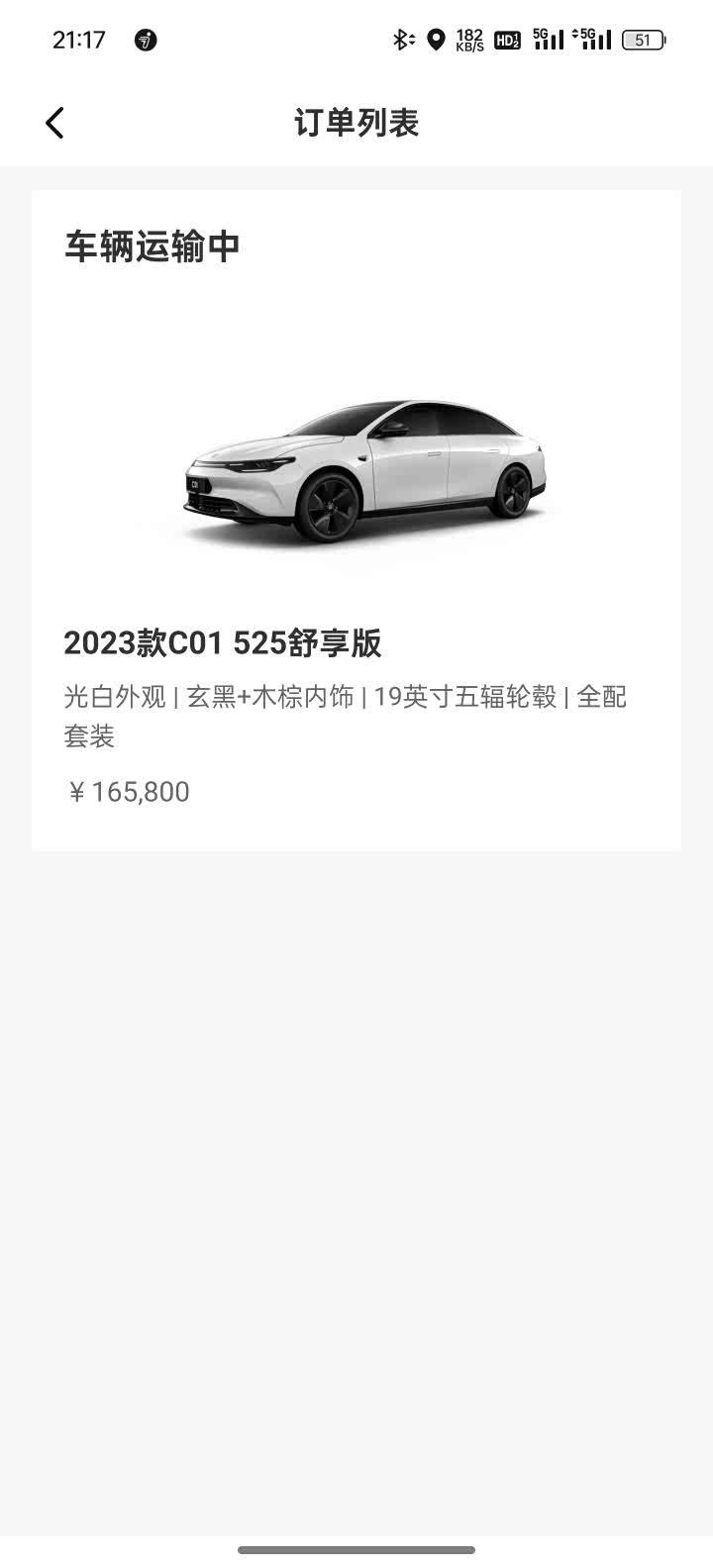Go back from the 订单列表 page

tap(54, 123)
